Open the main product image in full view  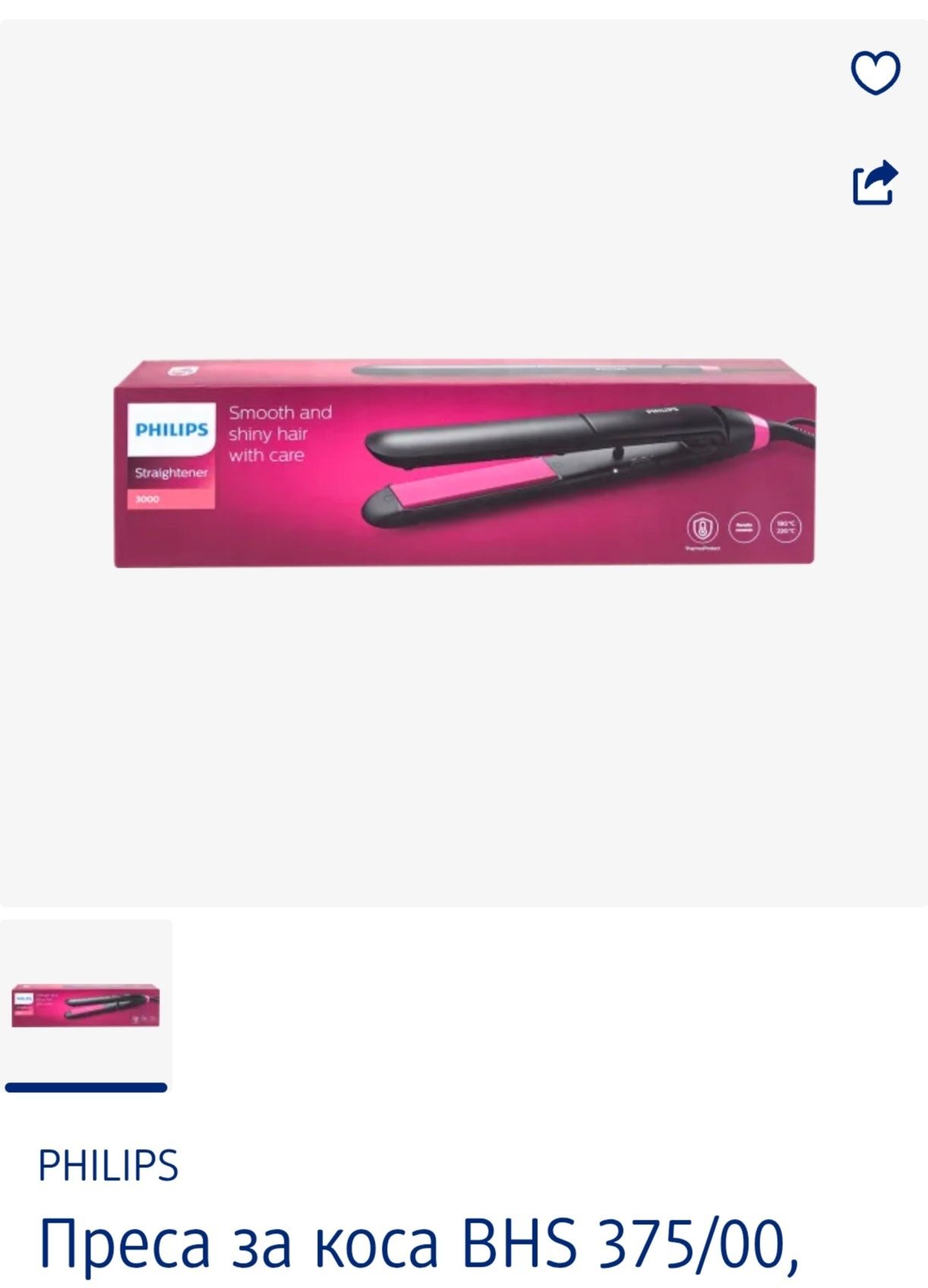(464, 463)
